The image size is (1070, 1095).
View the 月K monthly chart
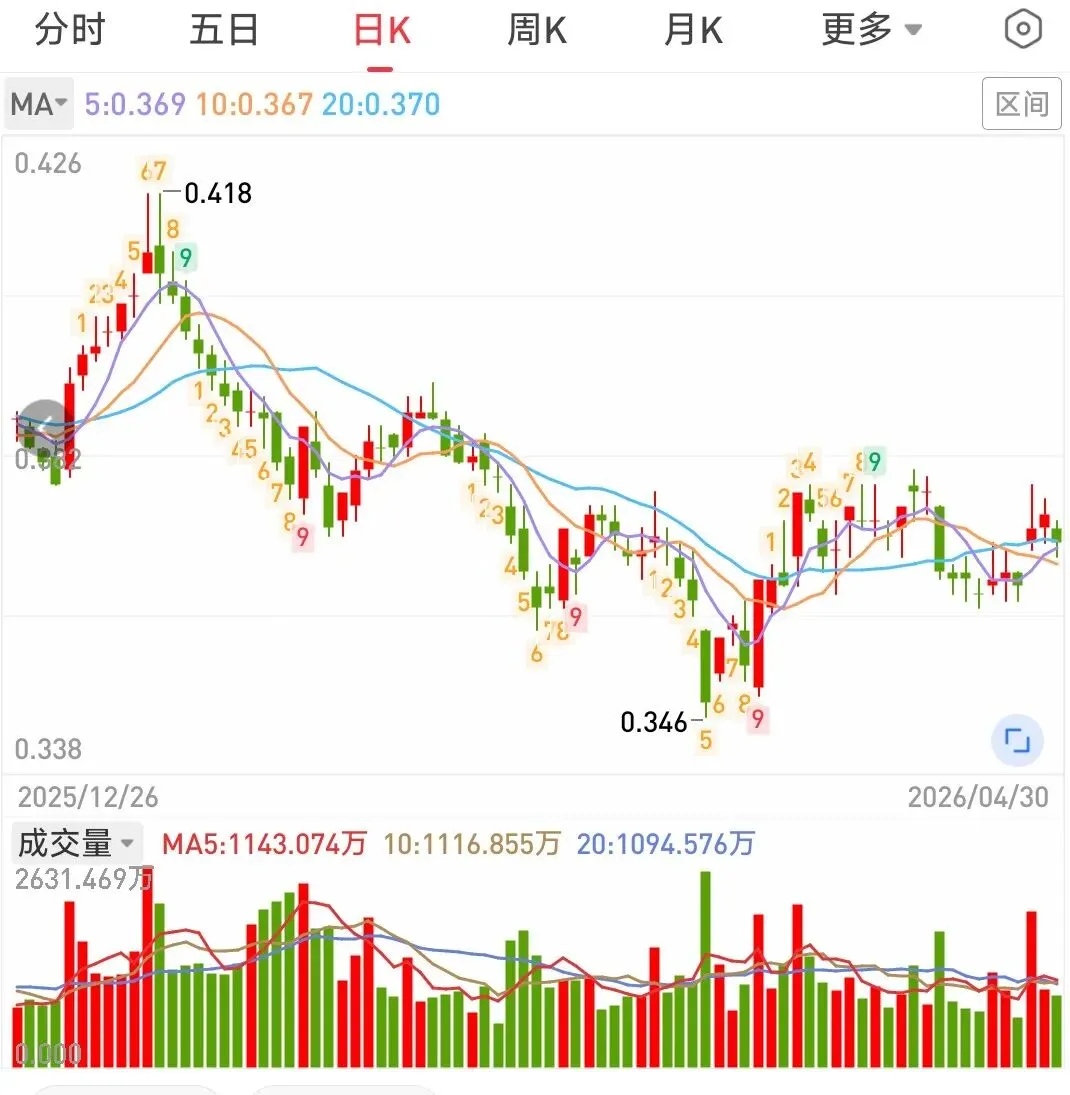click(693, 30)
